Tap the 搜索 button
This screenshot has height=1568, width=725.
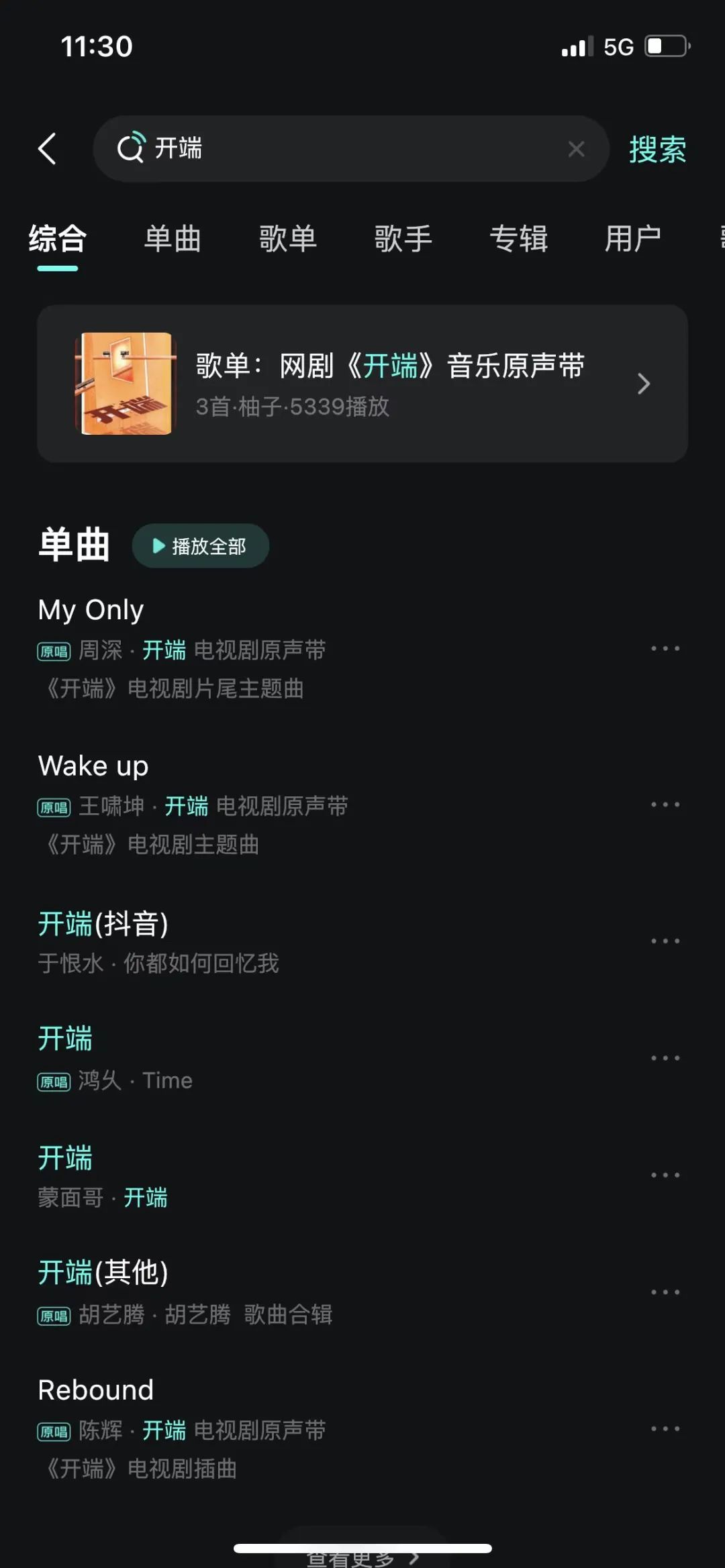coord(657,149)
